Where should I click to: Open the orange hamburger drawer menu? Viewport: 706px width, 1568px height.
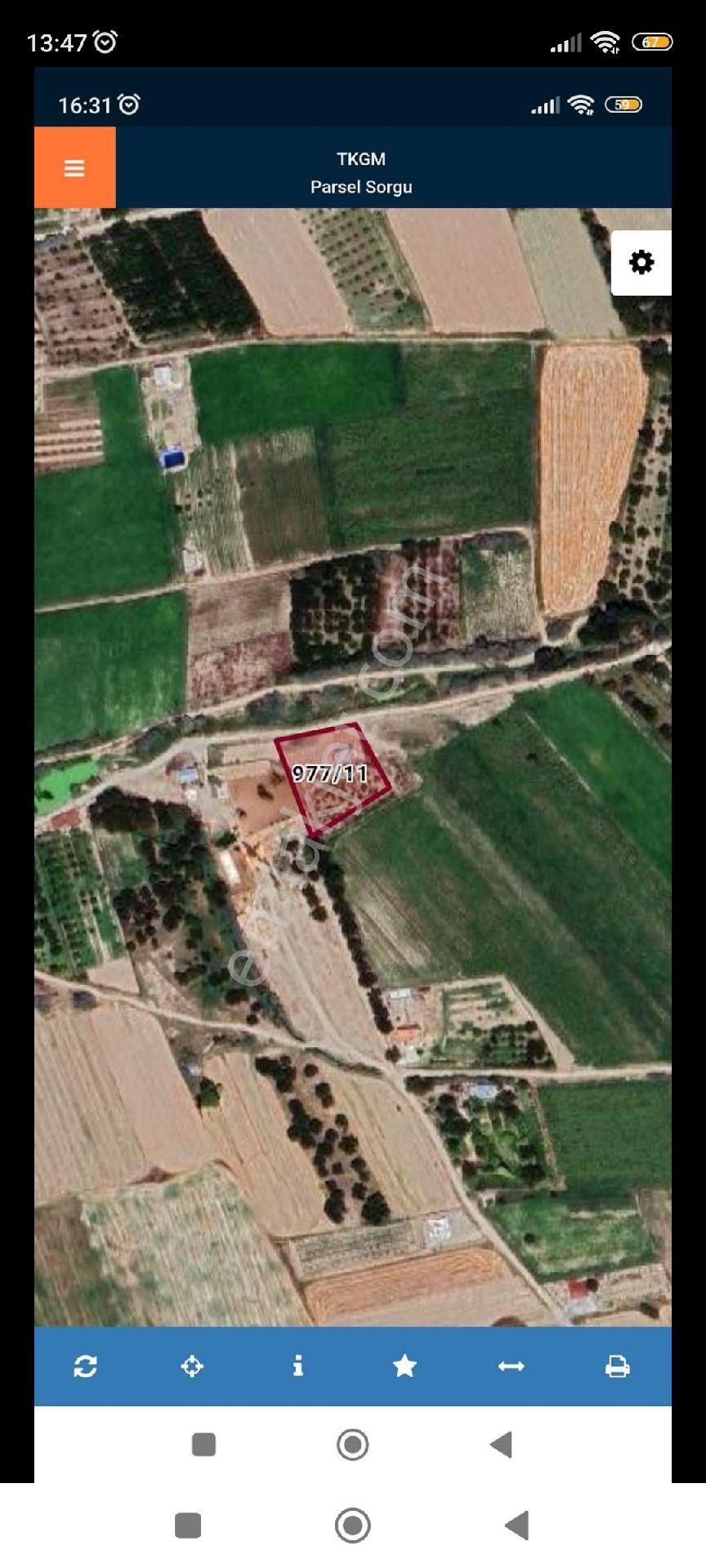tap(74, 167)
